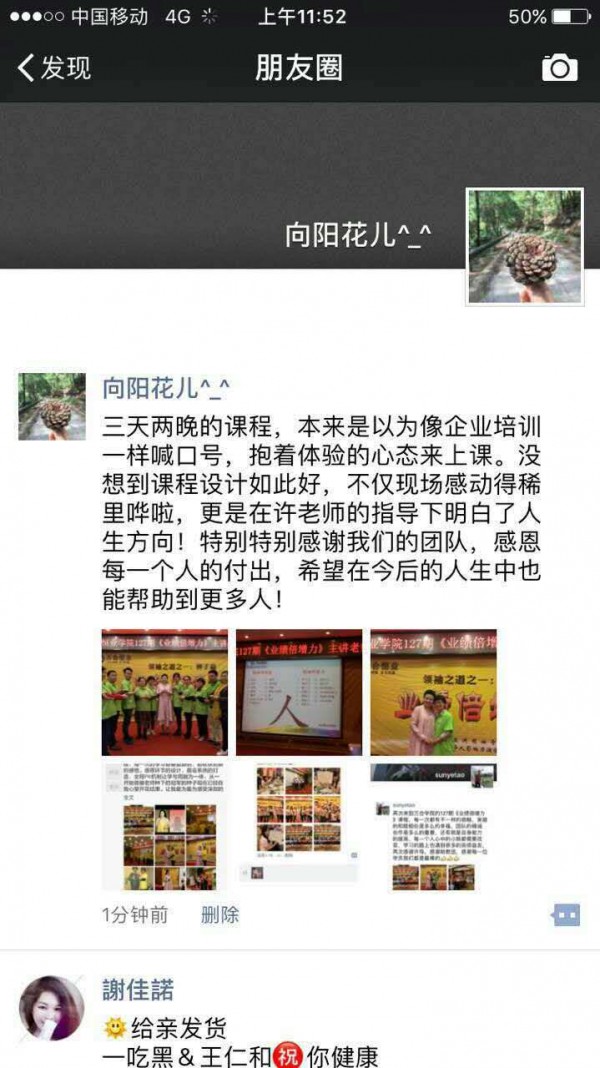The image size is (600, 1068).
Task: View the second photo with projector screen
Action: 299,692
